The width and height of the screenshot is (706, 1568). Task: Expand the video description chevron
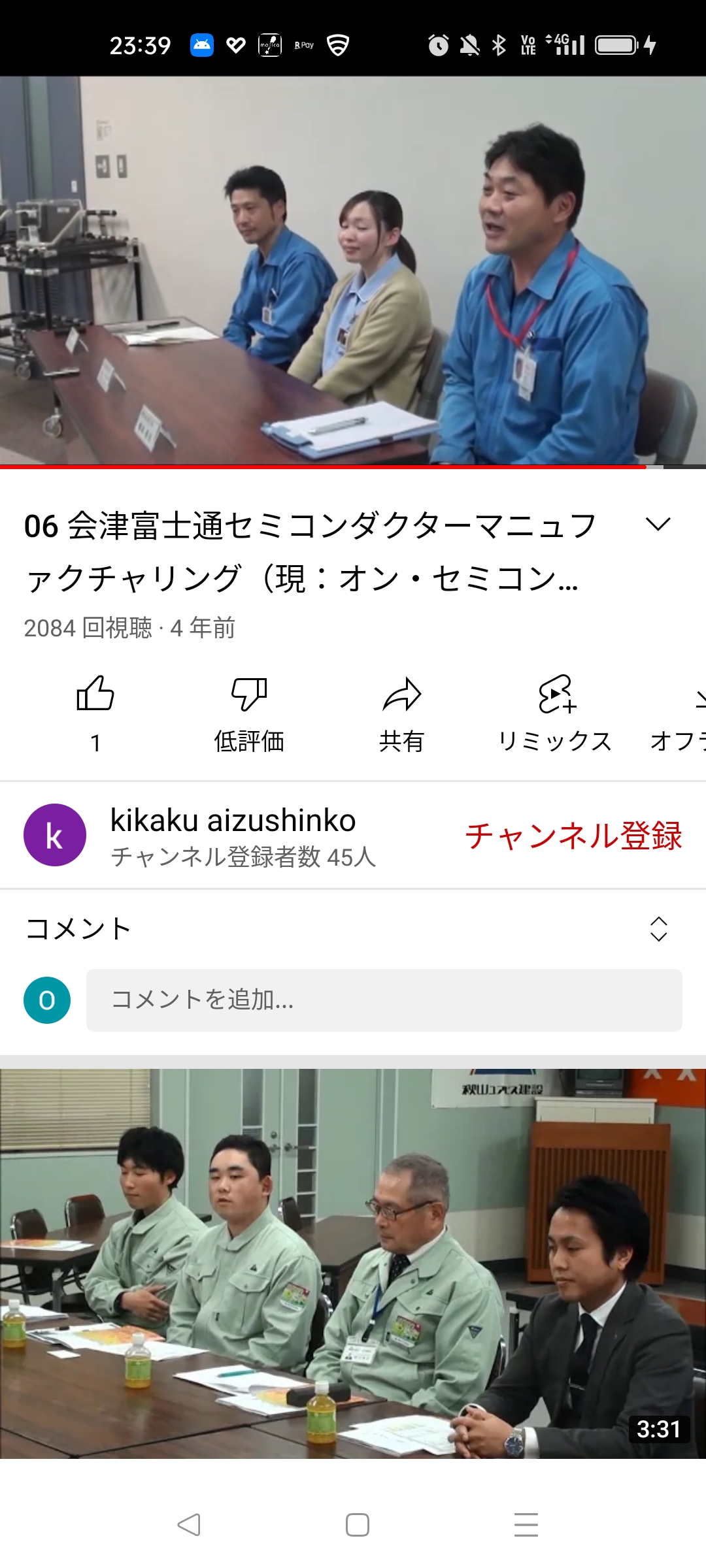(x=658, y=524)
